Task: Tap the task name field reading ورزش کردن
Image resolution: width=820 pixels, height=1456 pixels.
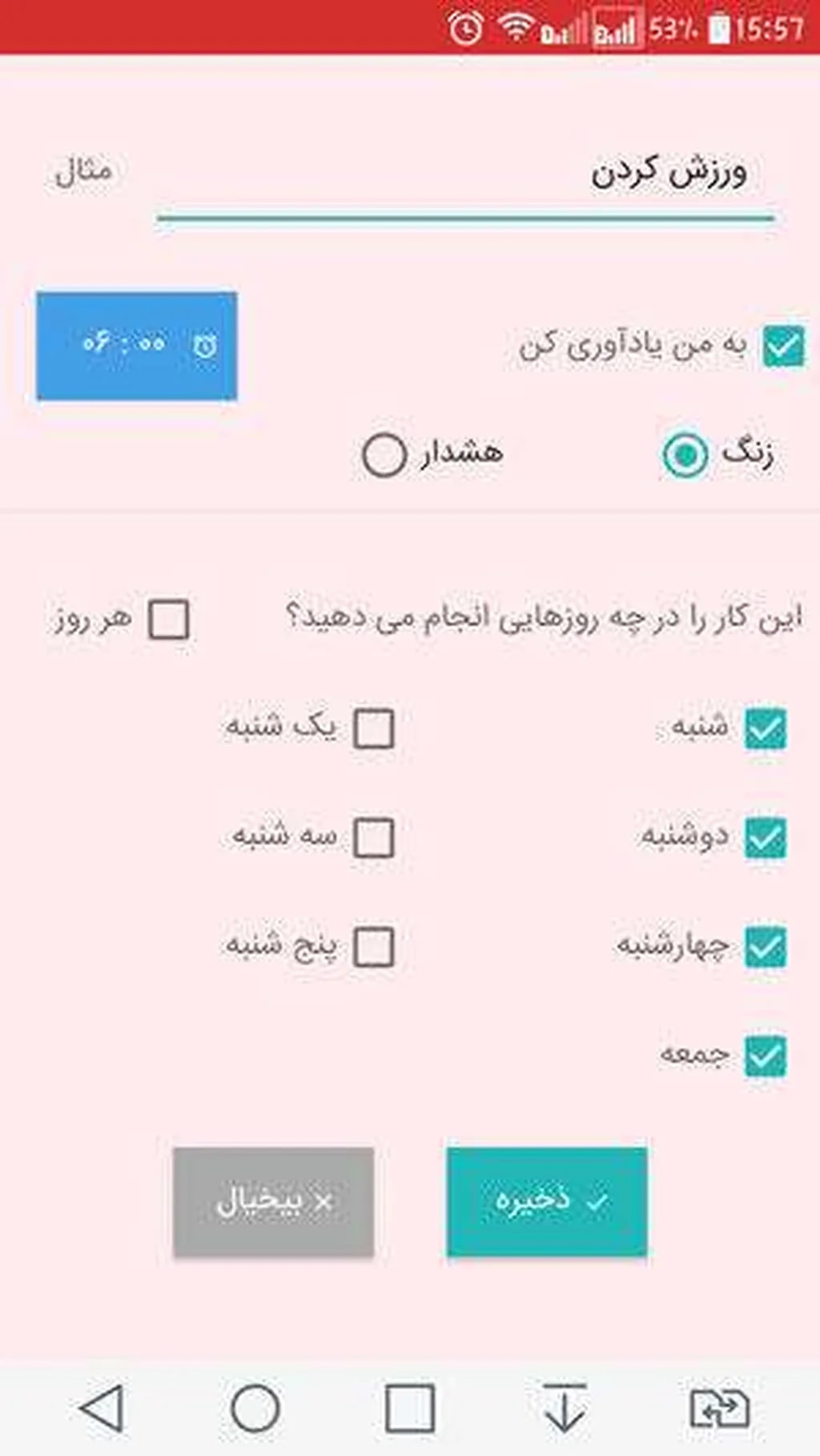Action: click(464, 174)
